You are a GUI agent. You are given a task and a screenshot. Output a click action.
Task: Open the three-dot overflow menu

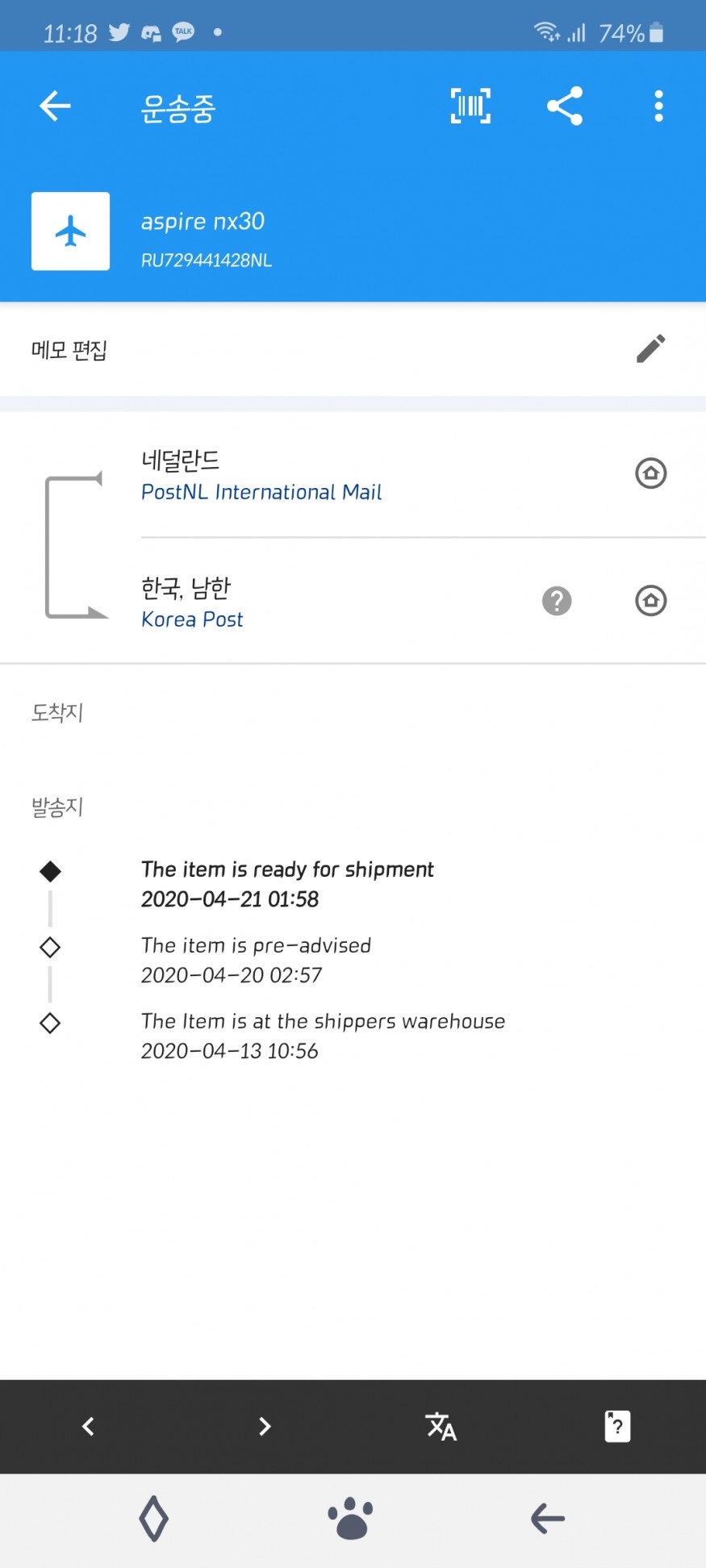658,106
